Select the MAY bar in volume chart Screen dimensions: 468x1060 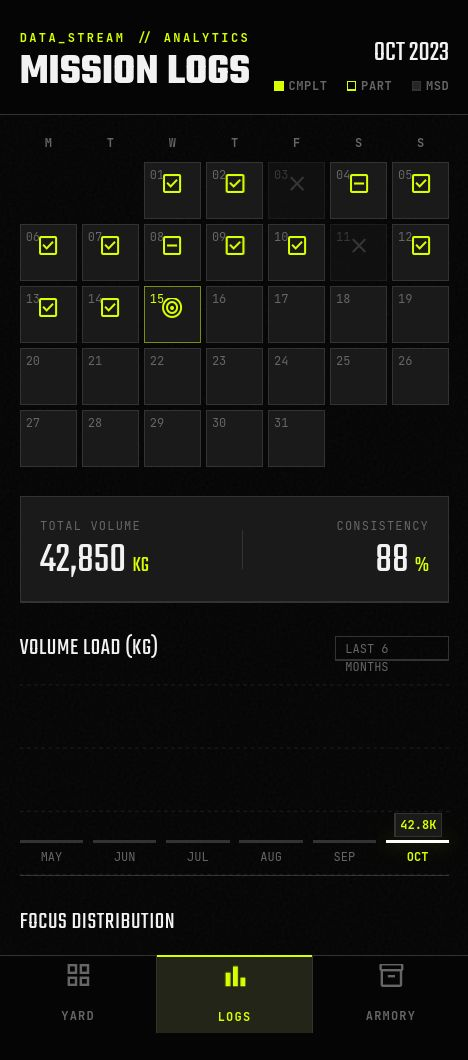(51, 842)
